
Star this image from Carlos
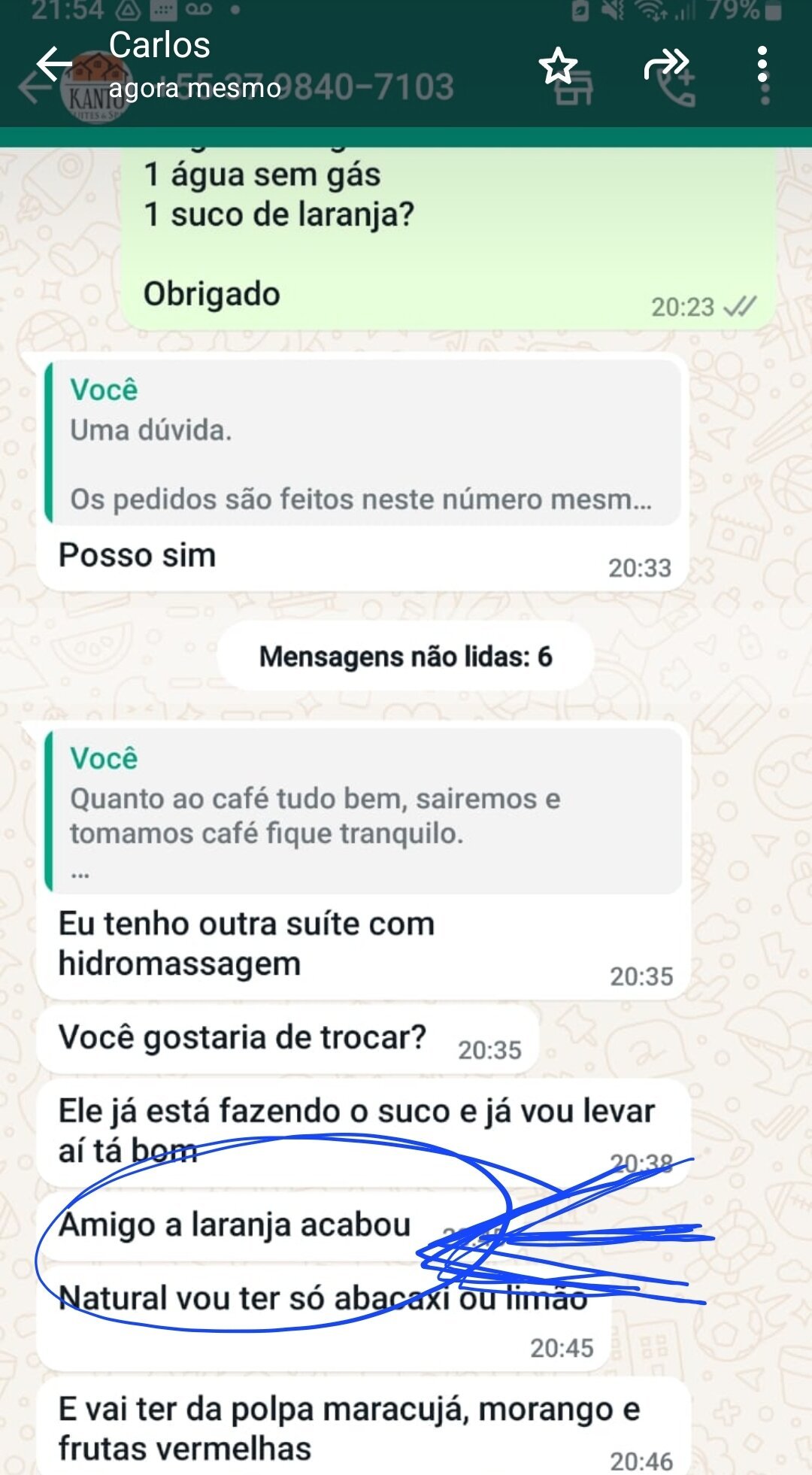558,65
